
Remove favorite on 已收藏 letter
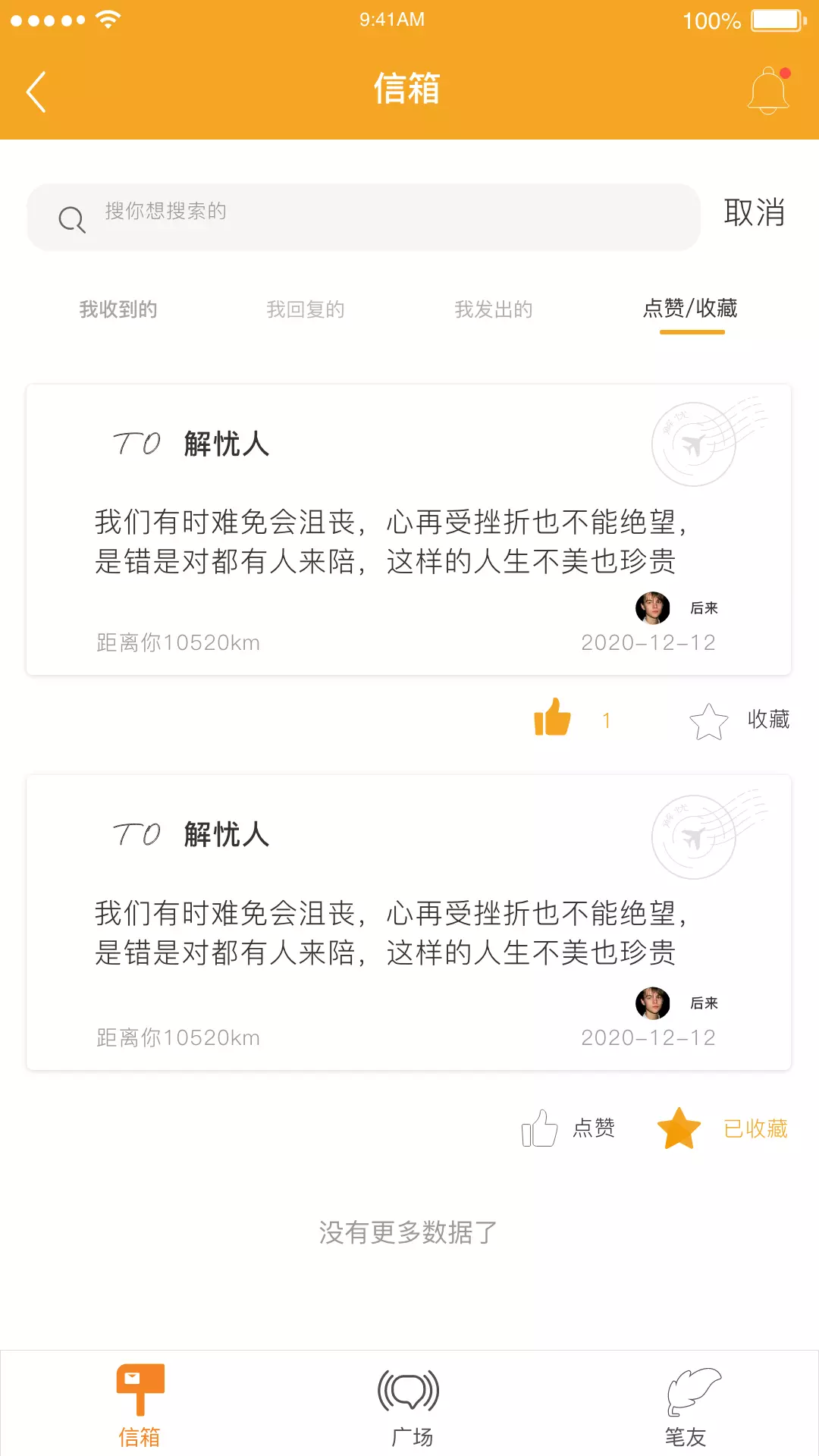722,1128
